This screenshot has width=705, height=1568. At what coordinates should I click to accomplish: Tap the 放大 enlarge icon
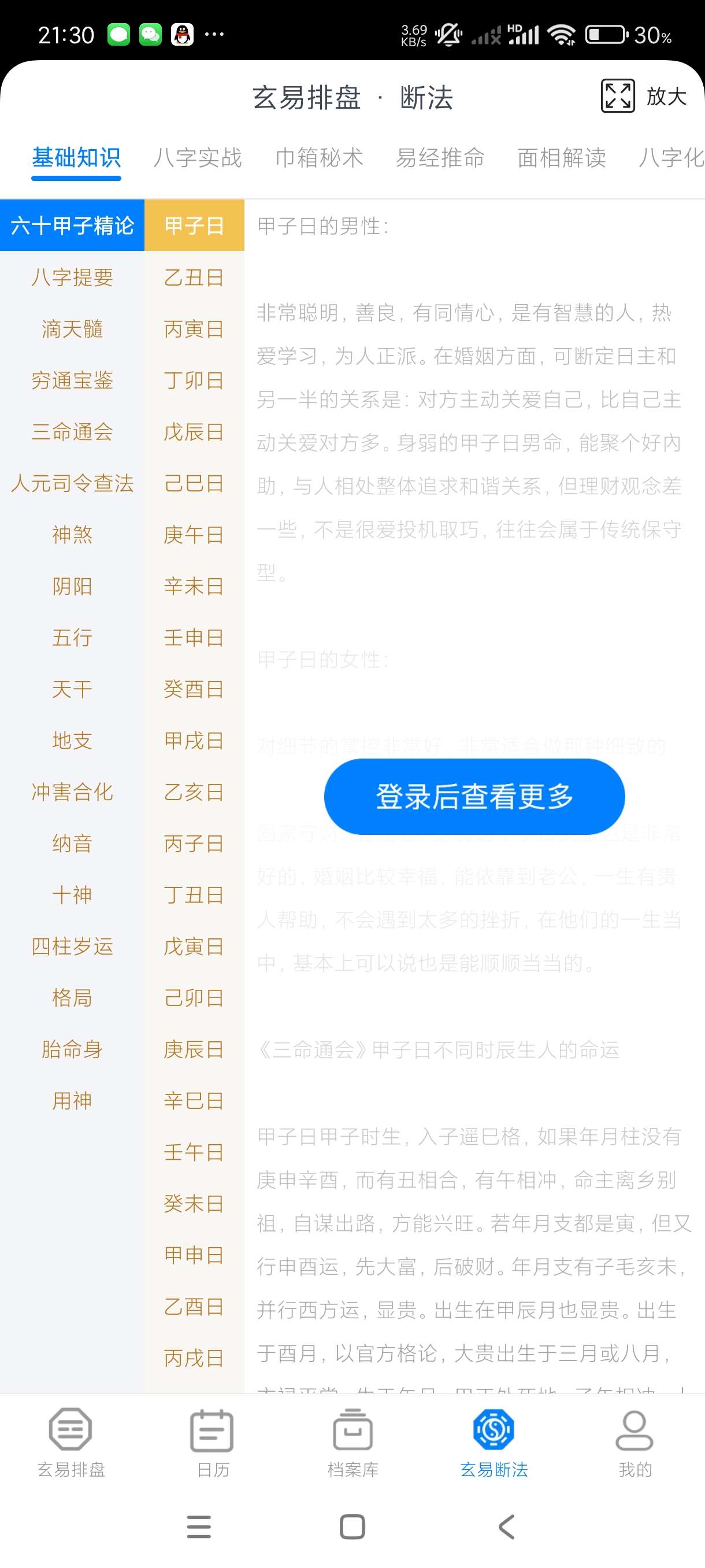[617, 96]
